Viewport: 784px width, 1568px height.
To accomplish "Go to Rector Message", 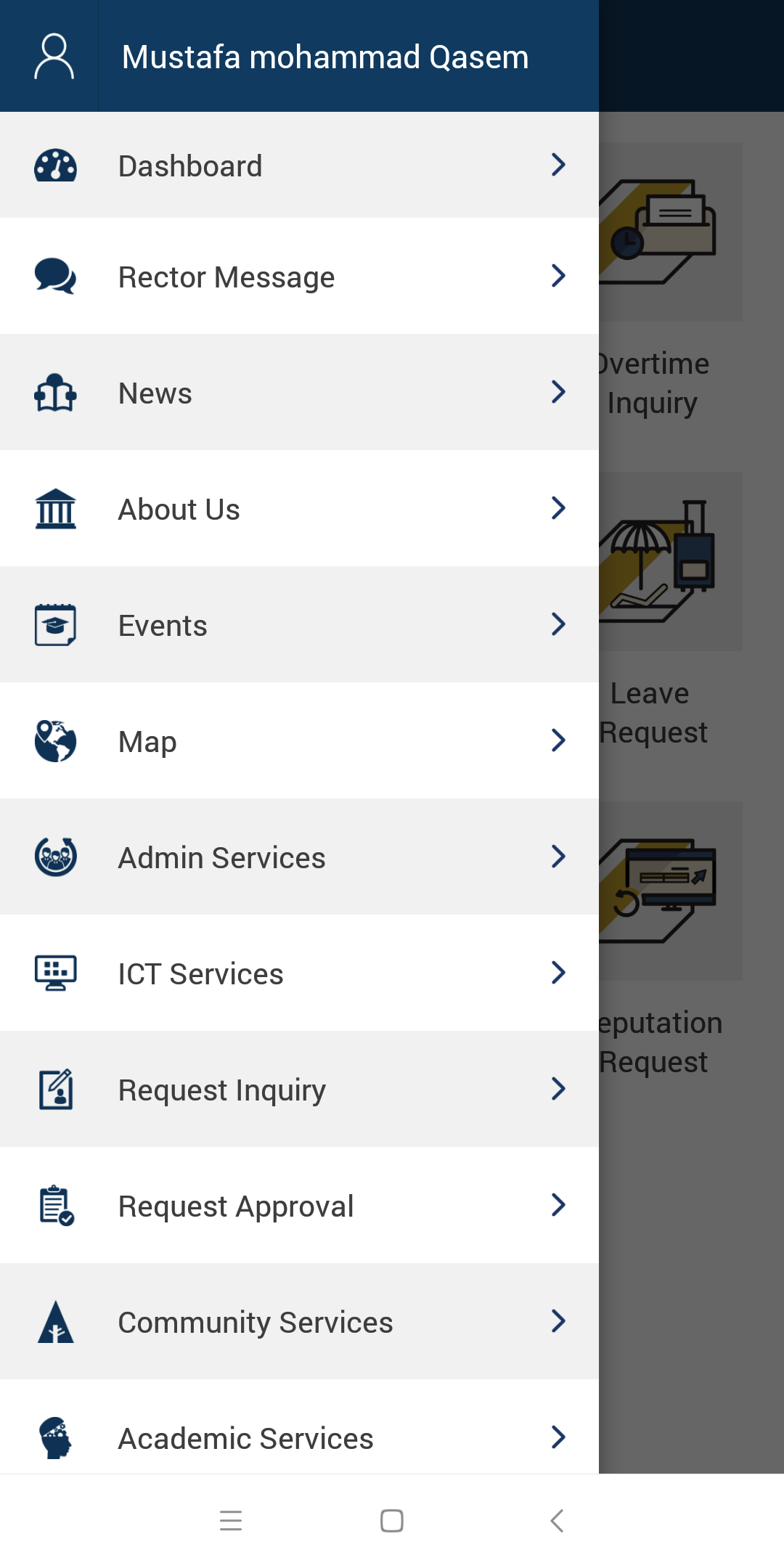I will pos(299,277).
